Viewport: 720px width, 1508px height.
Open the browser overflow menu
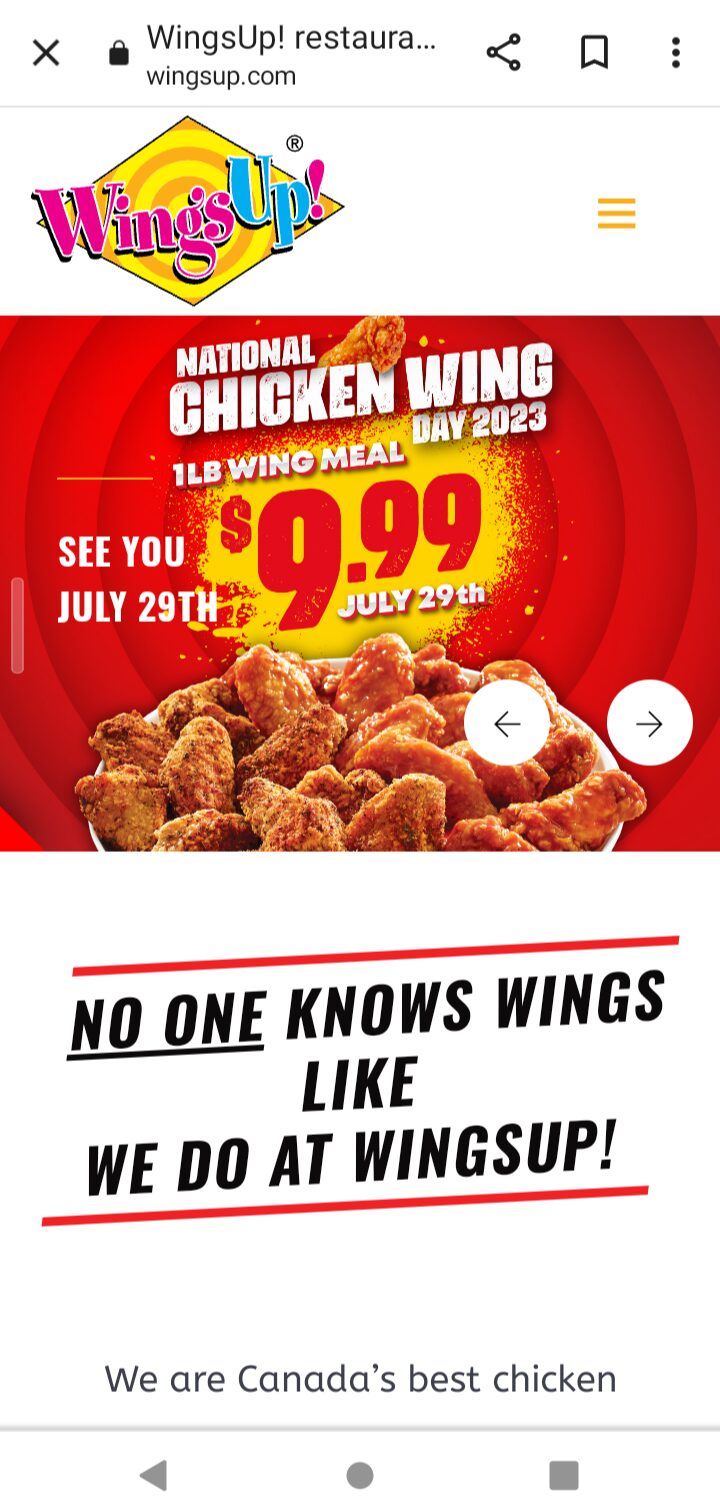676,53
